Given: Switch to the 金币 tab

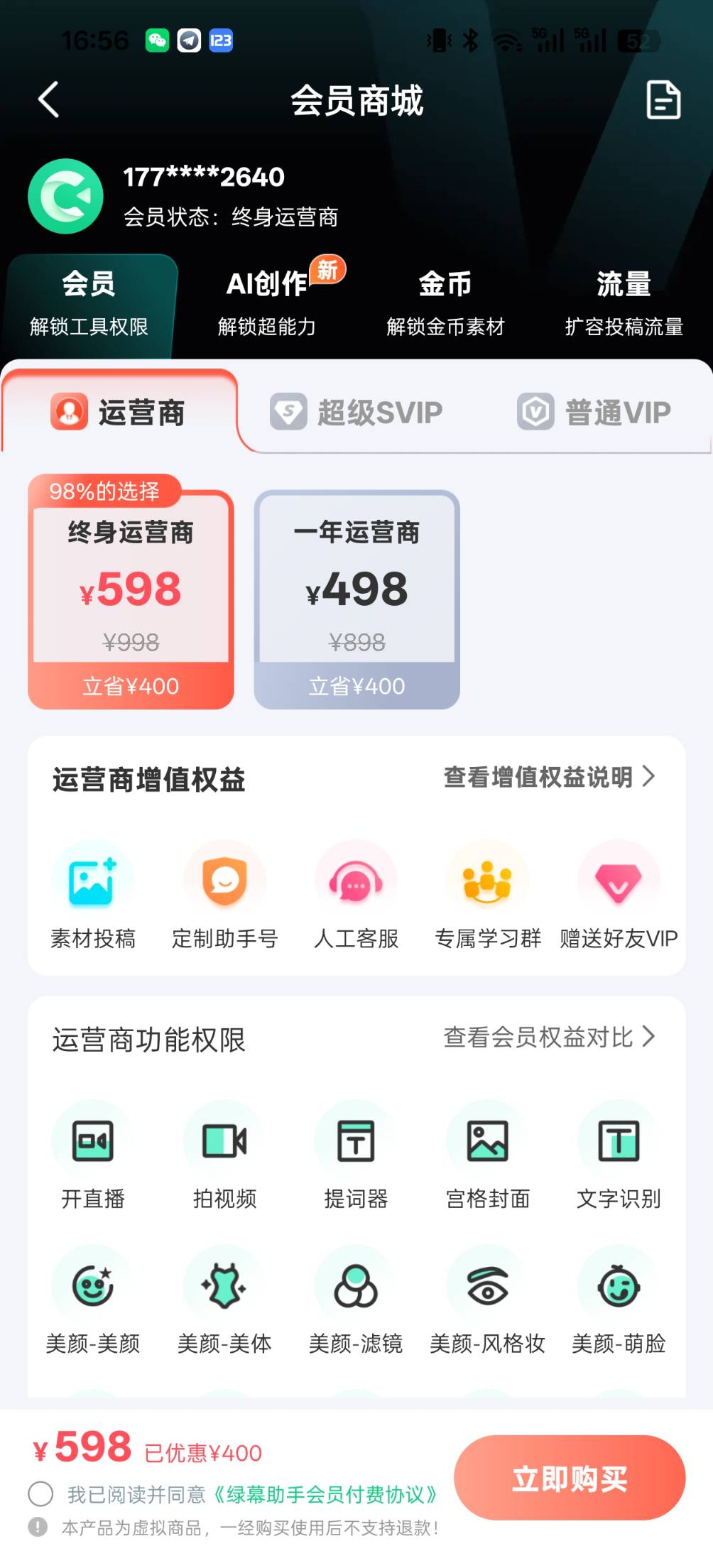Looking at the screenshot, I should (445, 302).
